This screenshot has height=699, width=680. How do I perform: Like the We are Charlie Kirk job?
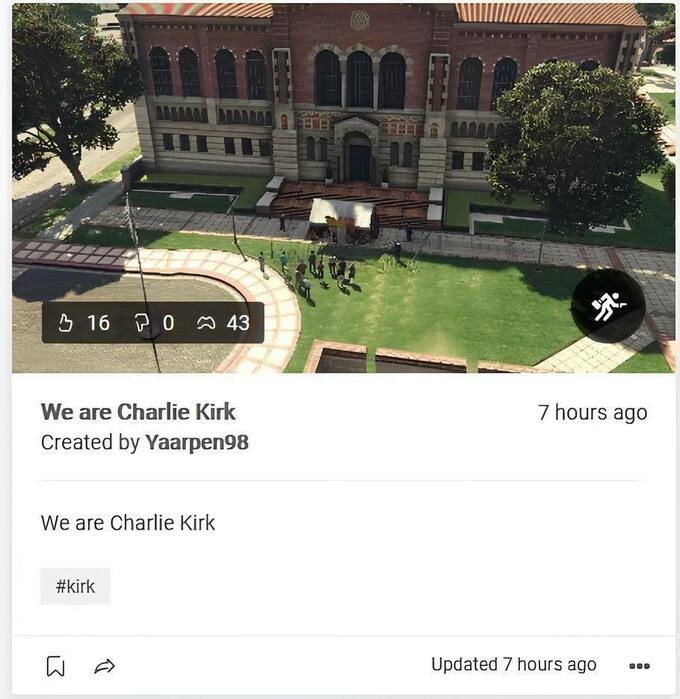pyautogui.click(x=67, y=323)
